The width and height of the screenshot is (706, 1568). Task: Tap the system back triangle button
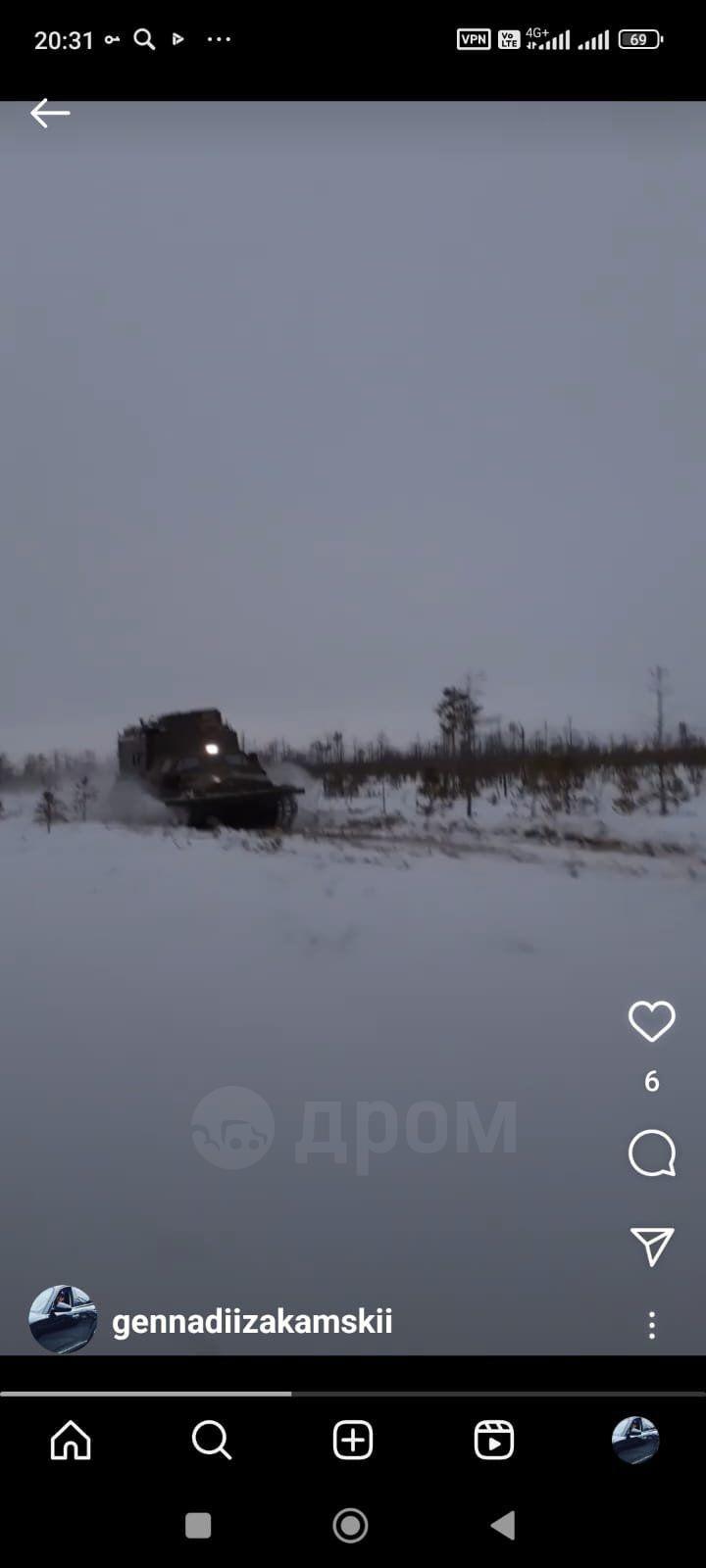[503, 1525]
